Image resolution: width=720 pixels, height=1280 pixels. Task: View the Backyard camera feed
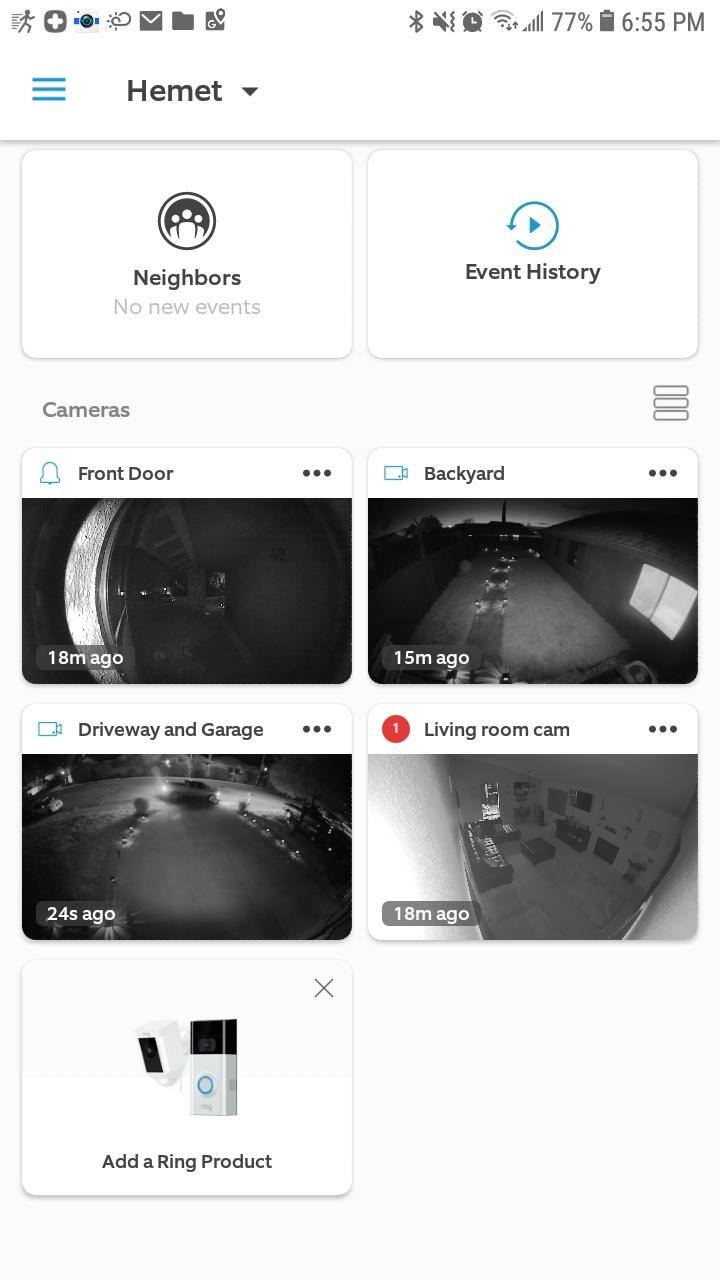[x=532, y=590]
